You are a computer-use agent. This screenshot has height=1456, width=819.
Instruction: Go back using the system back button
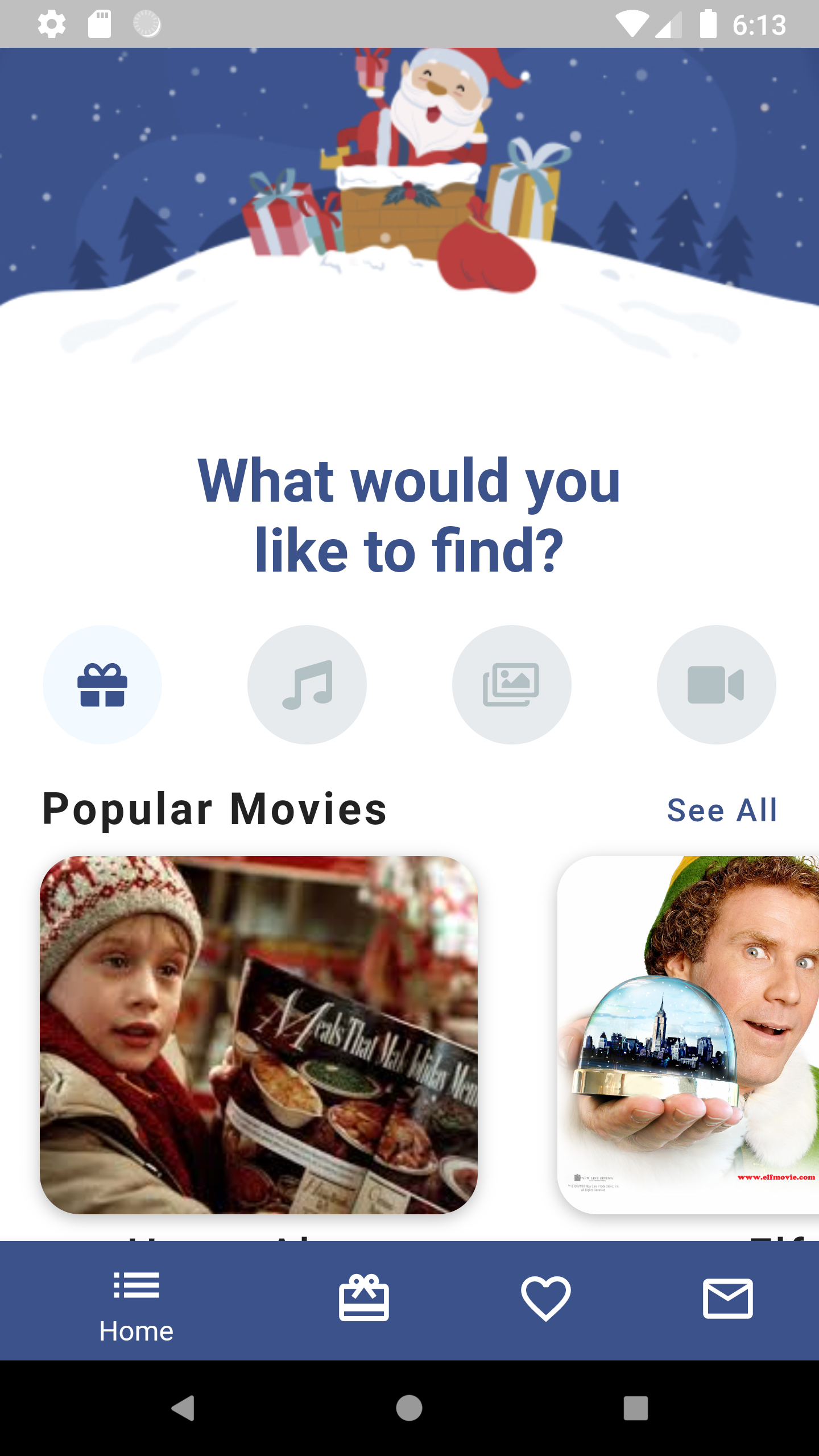[183, 1408]
